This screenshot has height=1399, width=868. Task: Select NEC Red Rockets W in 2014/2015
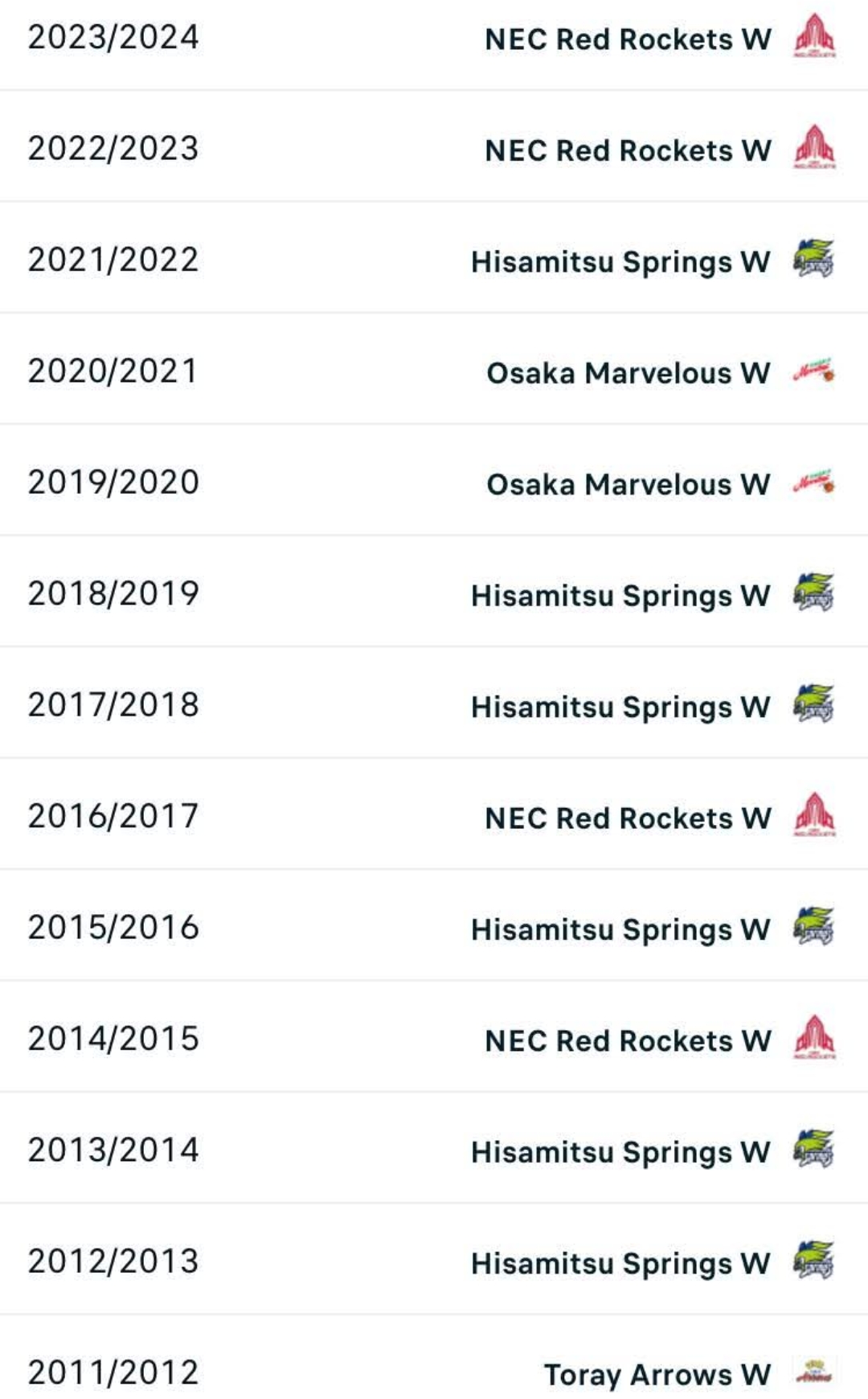click(627, 1040)
